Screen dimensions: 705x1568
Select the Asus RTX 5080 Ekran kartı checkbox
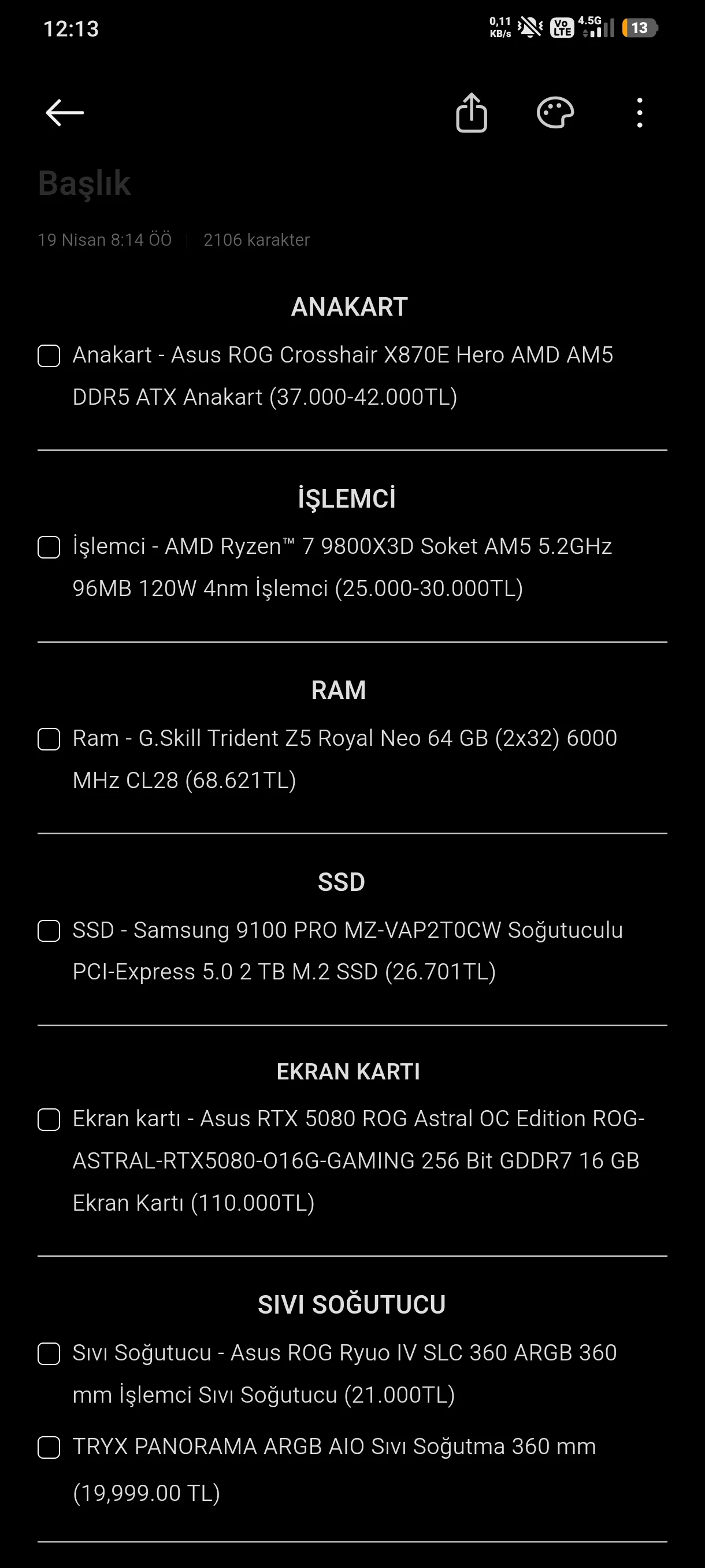(x=49, y=1119)
